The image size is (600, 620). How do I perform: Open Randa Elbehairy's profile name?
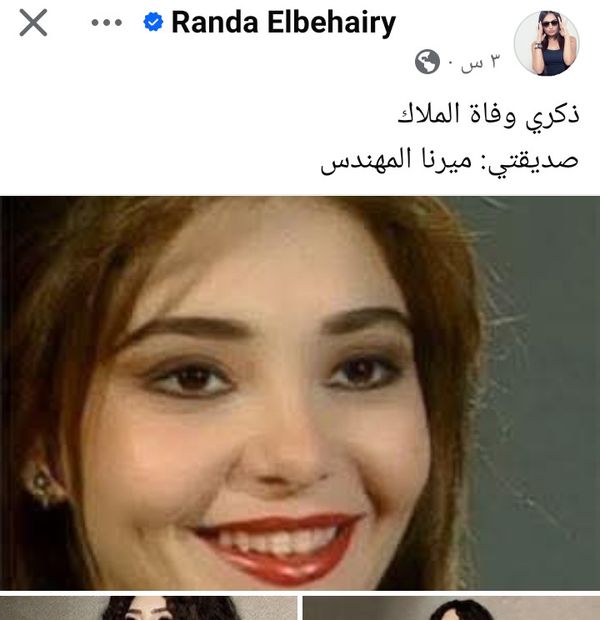pos(283,23)
